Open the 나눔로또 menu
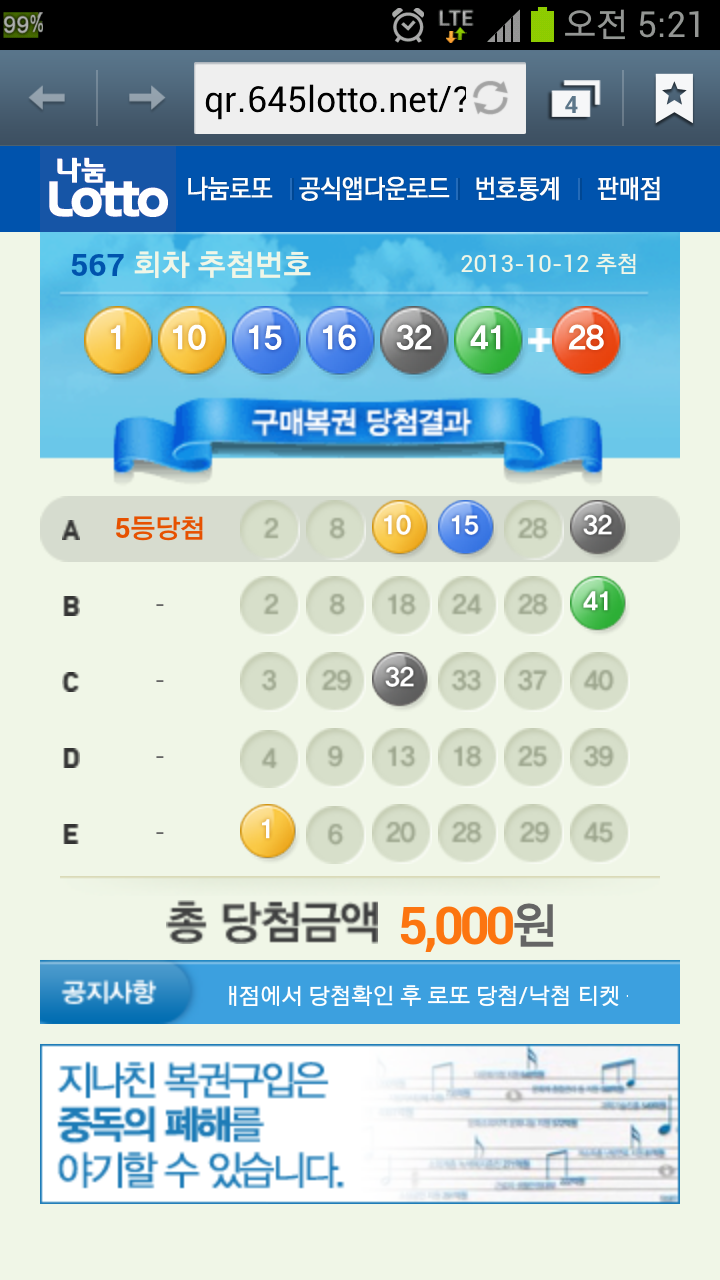The image size is (720, 1280). click(230, 189)
